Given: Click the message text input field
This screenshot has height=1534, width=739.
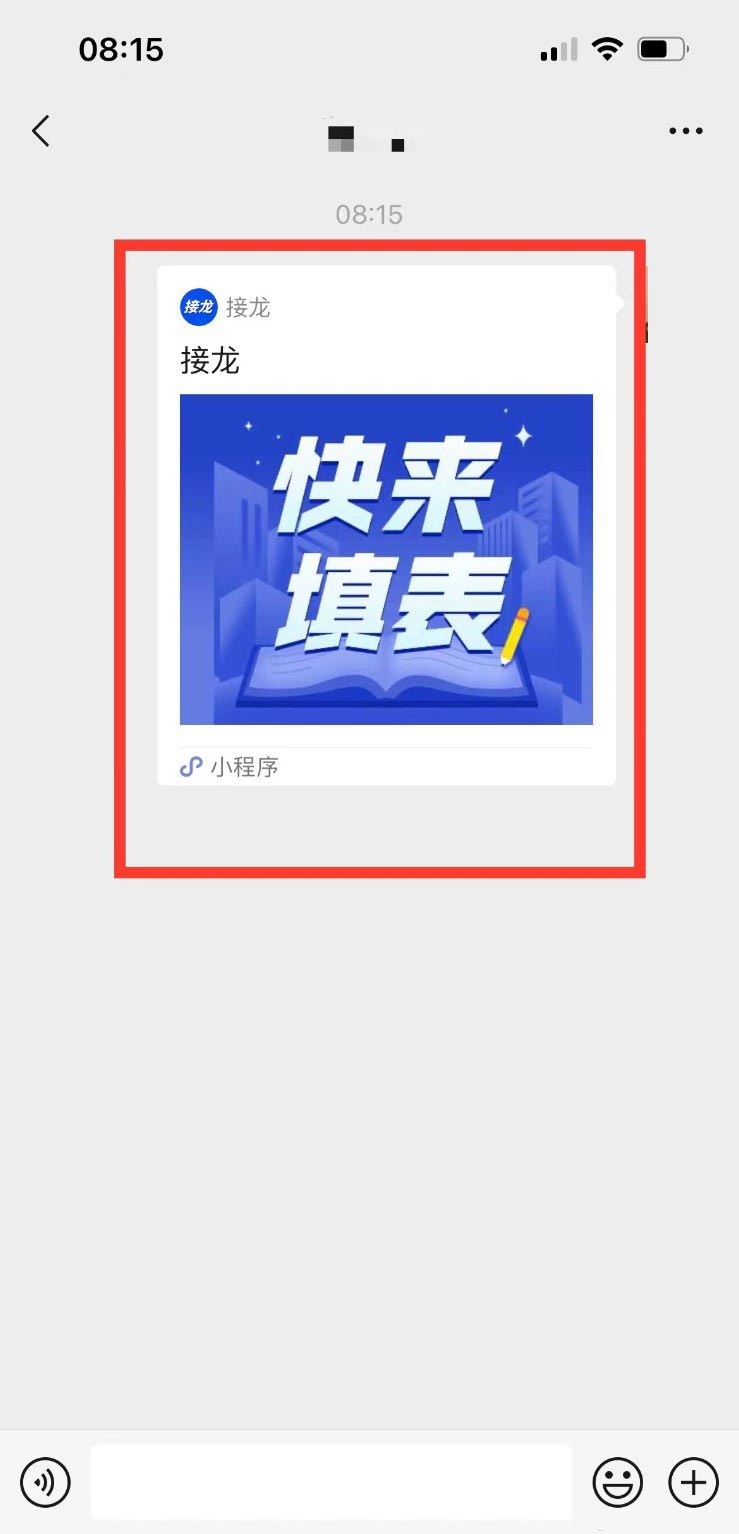Looking at the screenshot, I should coord(330,1482).
